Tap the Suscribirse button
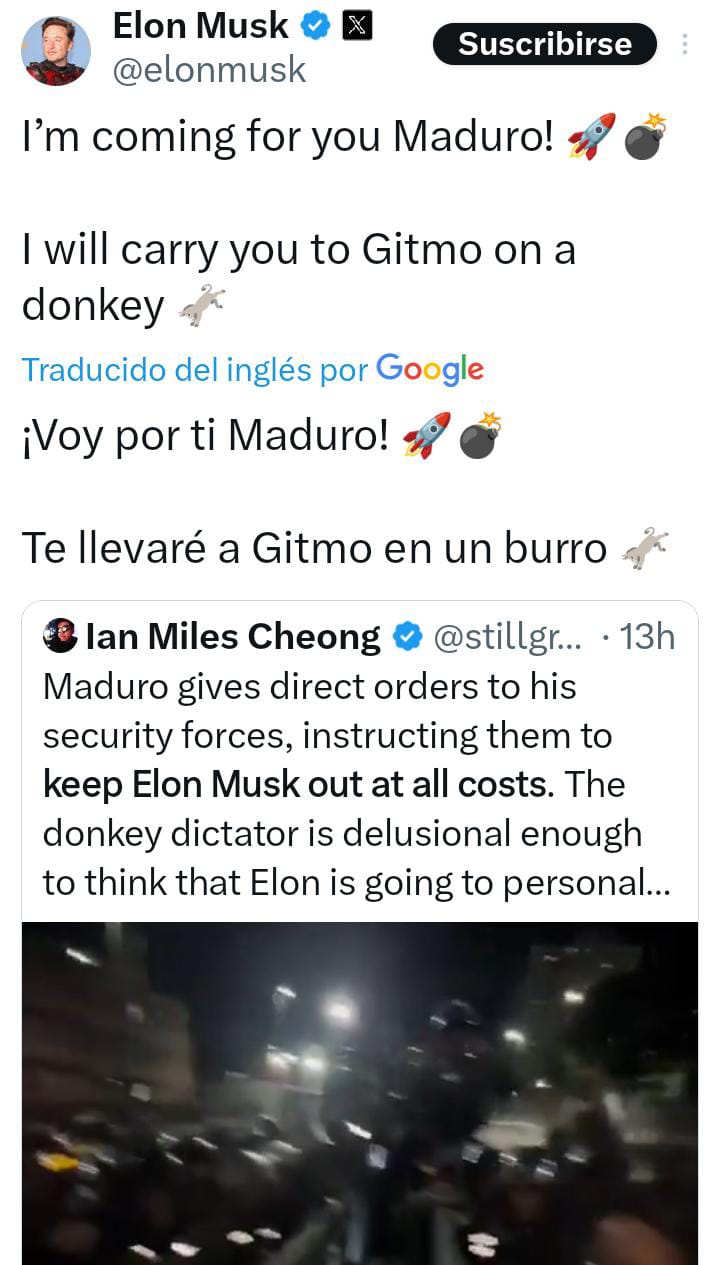This screenshot has height=1265, width=720. 544,44
